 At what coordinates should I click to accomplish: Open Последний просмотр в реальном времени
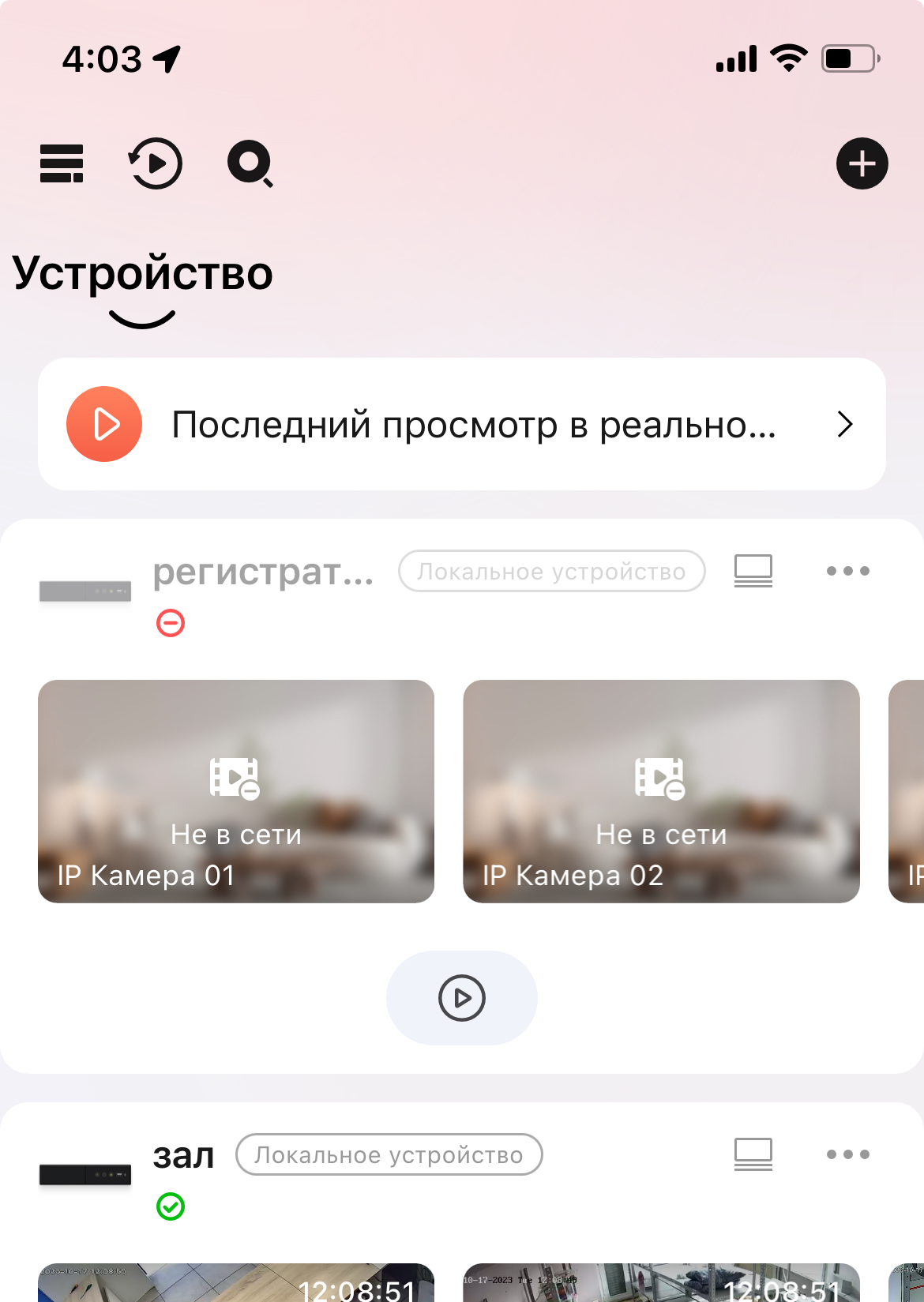461,424
